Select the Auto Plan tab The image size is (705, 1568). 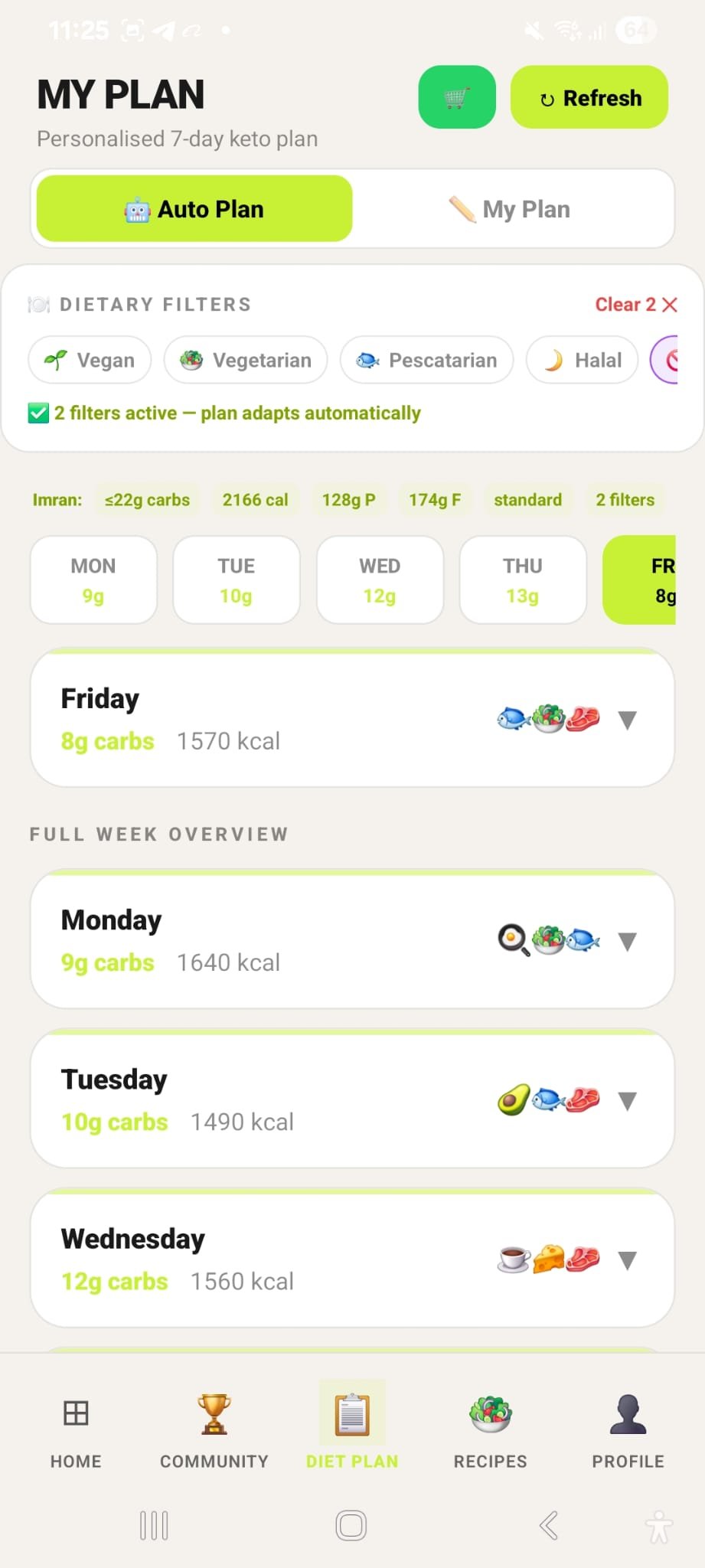point(194,209)
